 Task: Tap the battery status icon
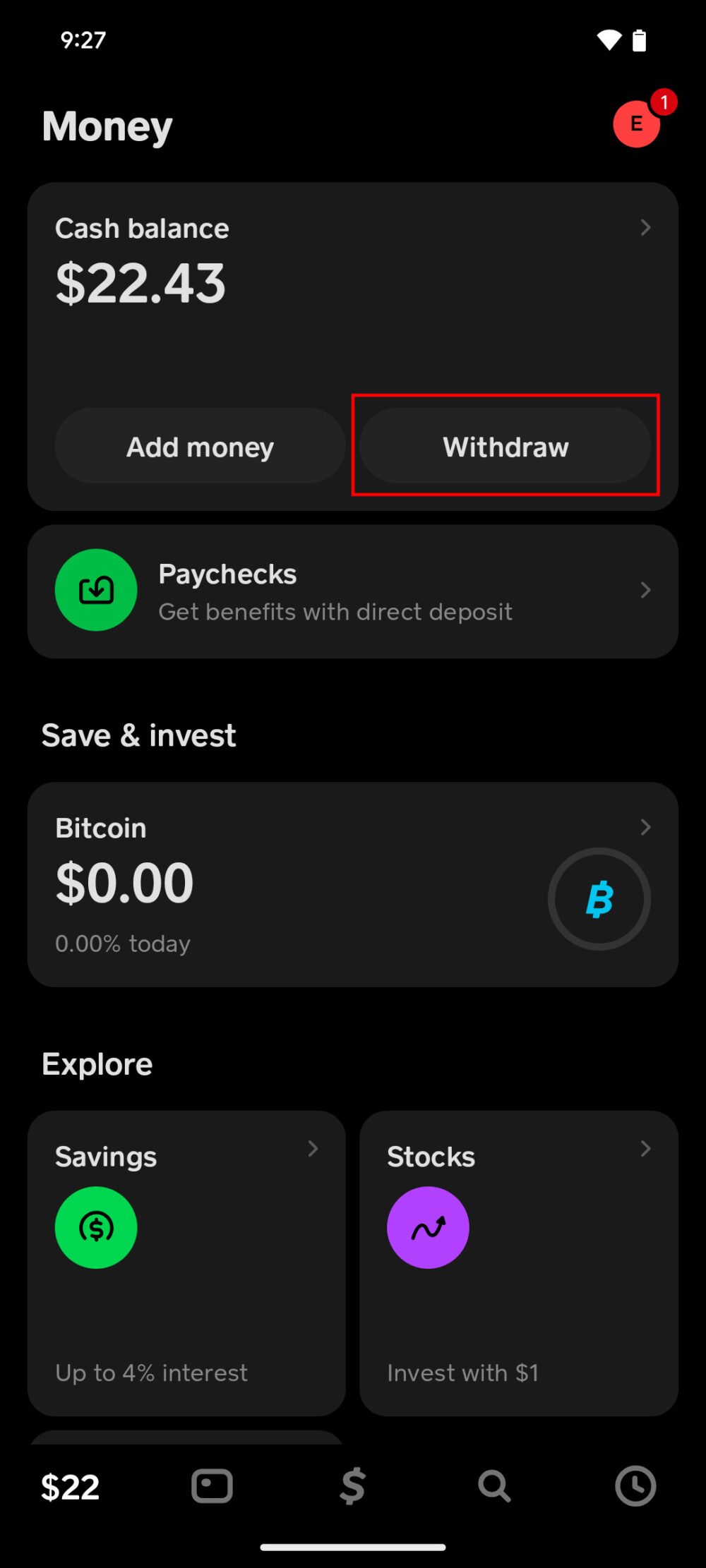640,40
